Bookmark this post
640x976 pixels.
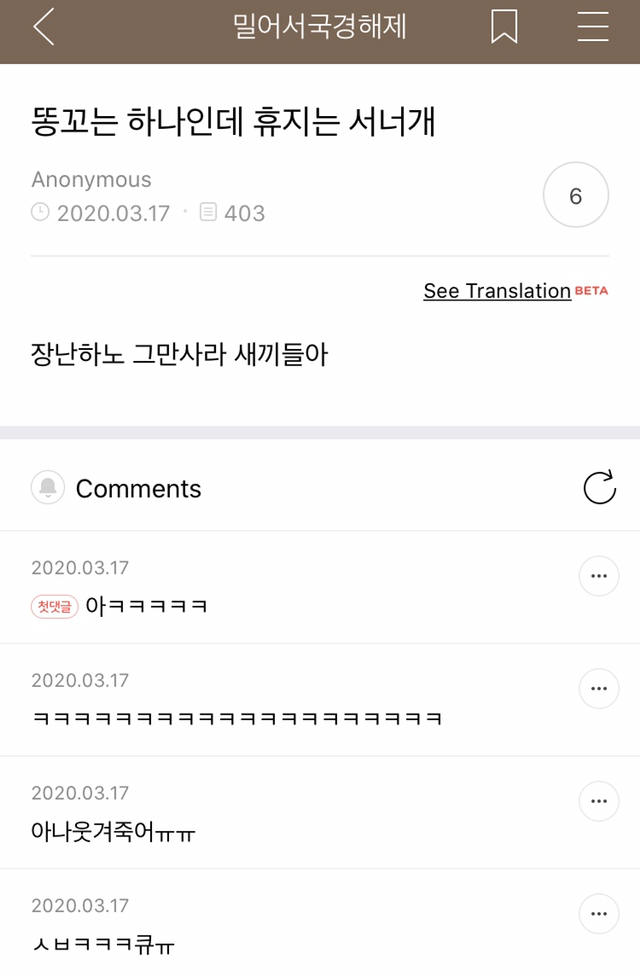[x=504, y=27]
